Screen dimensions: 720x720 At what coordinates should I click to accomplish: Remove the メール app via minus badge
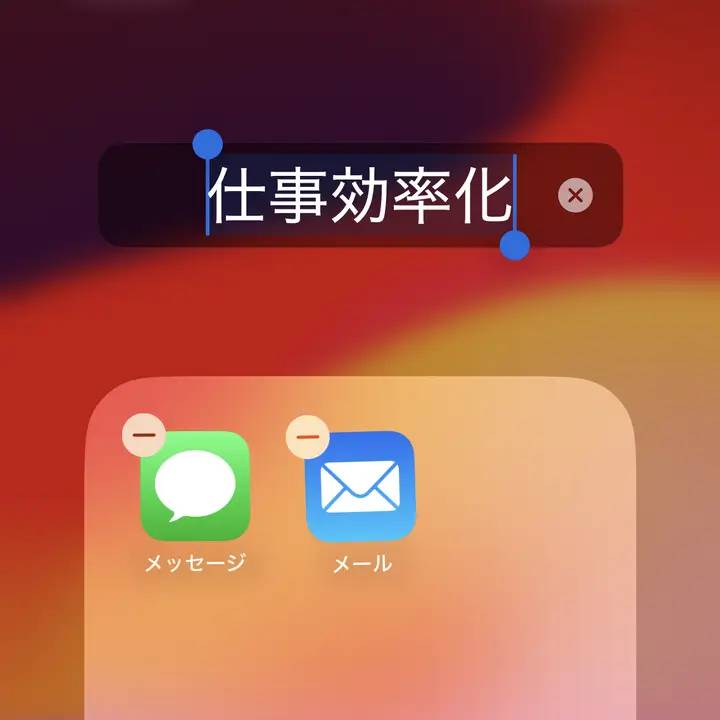pos(308,436)
